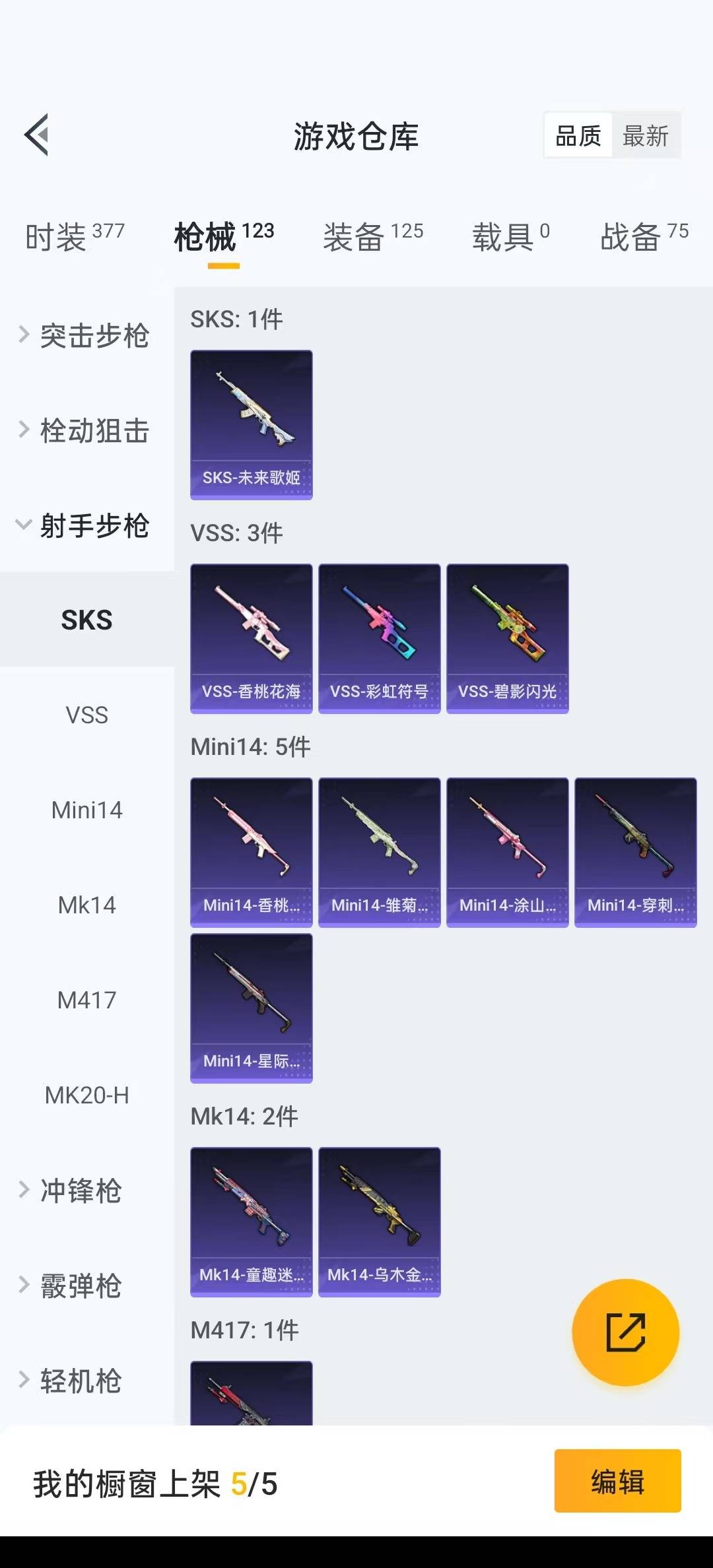This screenshot has height=1568, width=713.
Task: Switch to the 装备 tab
Action: coord(372,237)
